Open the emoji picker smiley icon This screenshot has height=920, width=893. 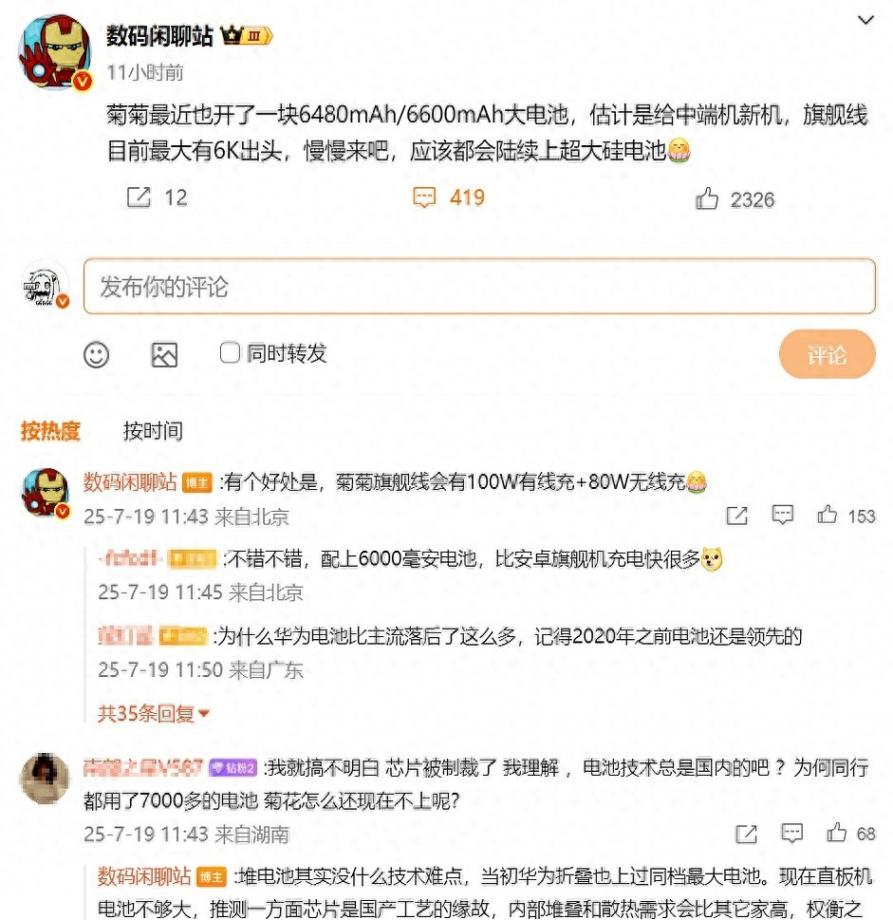tap(97, 354)
